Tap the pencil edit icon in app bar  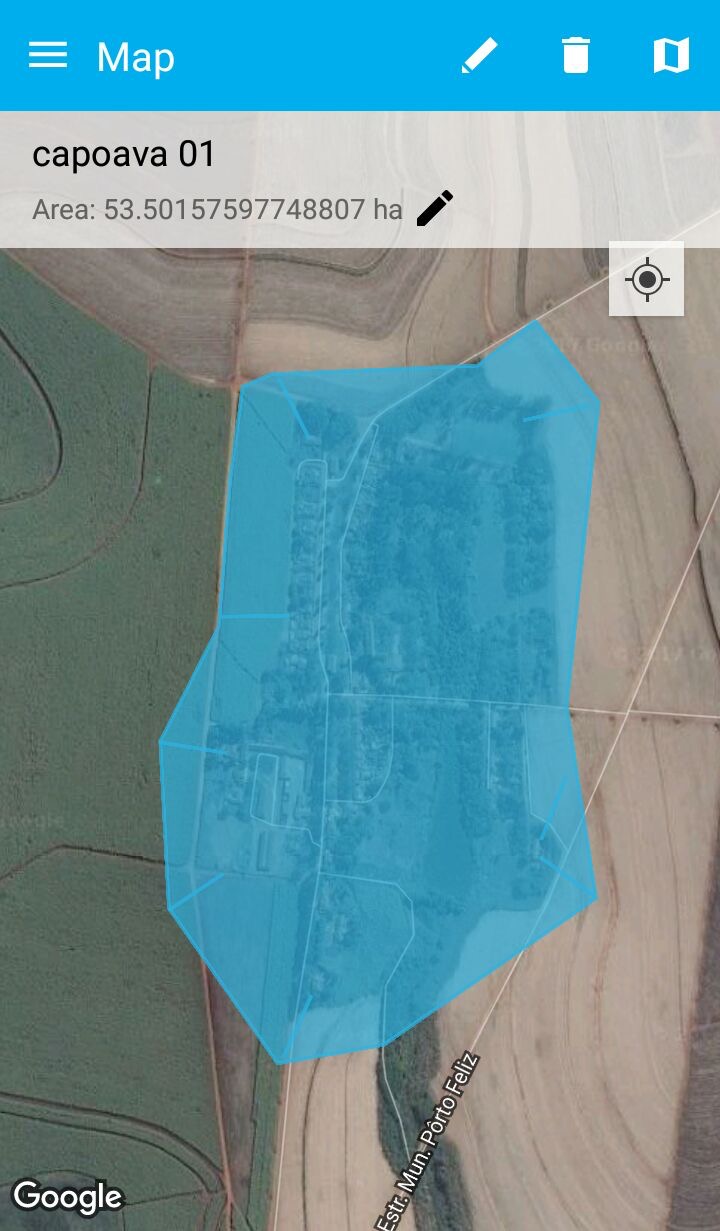click(479, 56)
